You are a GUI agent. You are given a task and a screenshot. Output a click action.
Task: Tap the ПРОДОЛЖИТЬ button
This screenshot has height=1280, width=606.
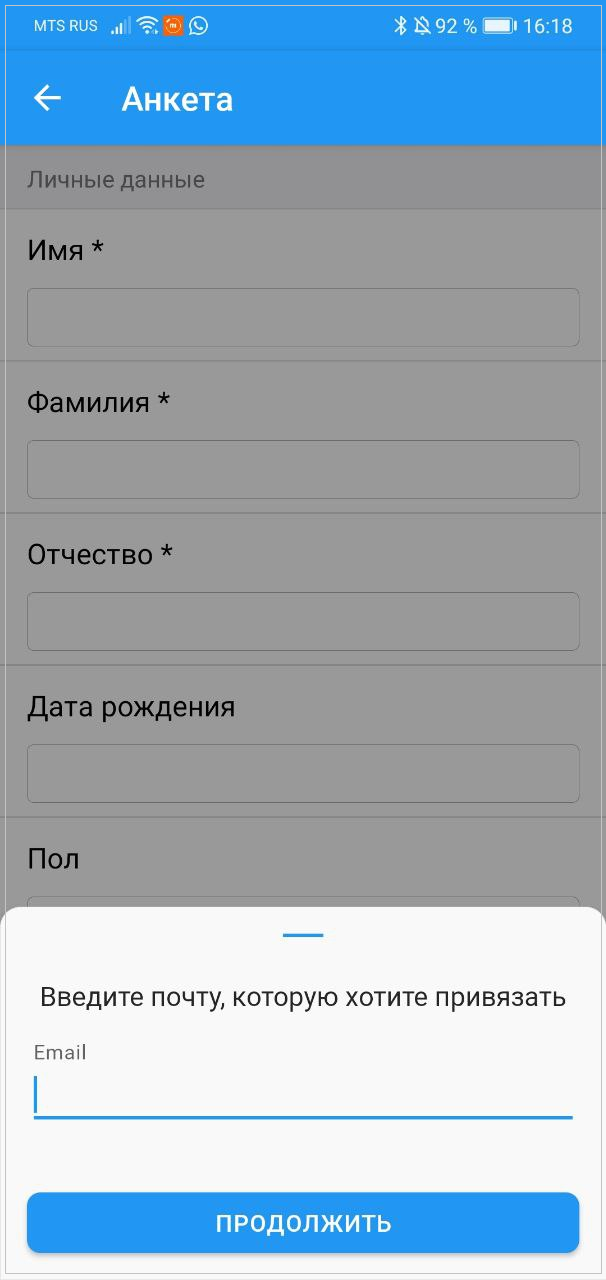click(303, 1222)
